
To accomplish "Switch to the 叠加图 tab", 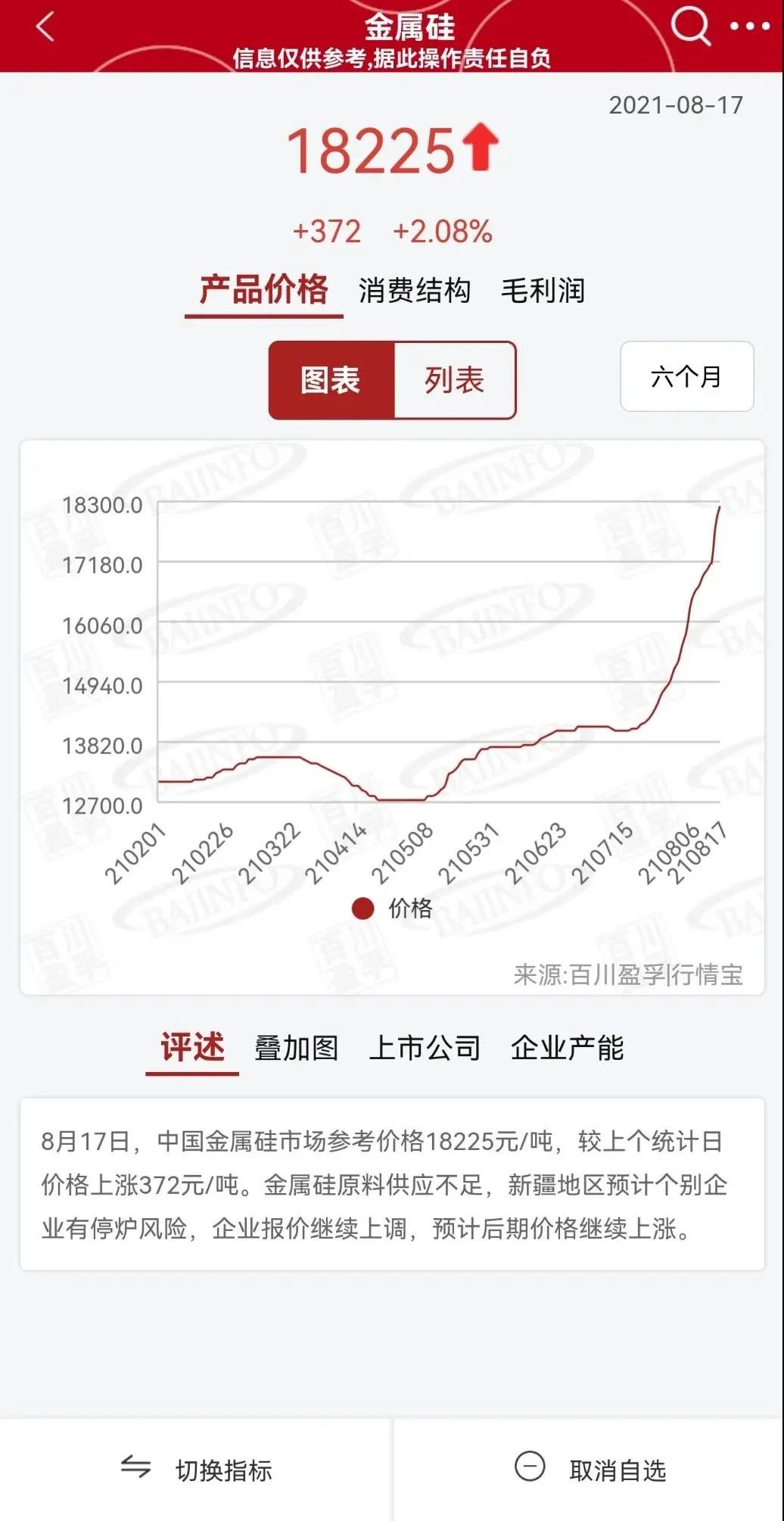I will [x=296, y=1048].
